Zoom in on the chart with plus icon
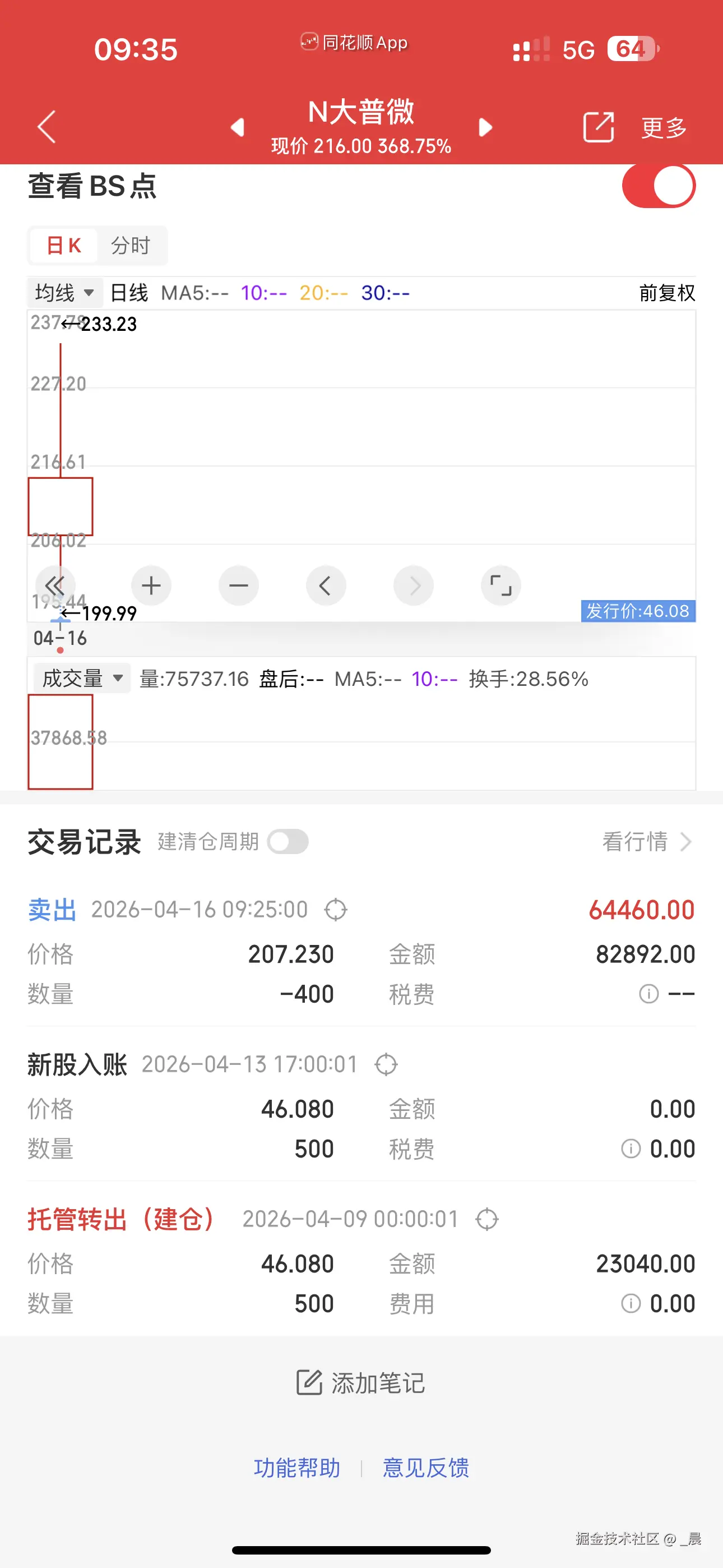Viewport: 723px width, 1568px height. pyautogui.click(x=151, y=585)
